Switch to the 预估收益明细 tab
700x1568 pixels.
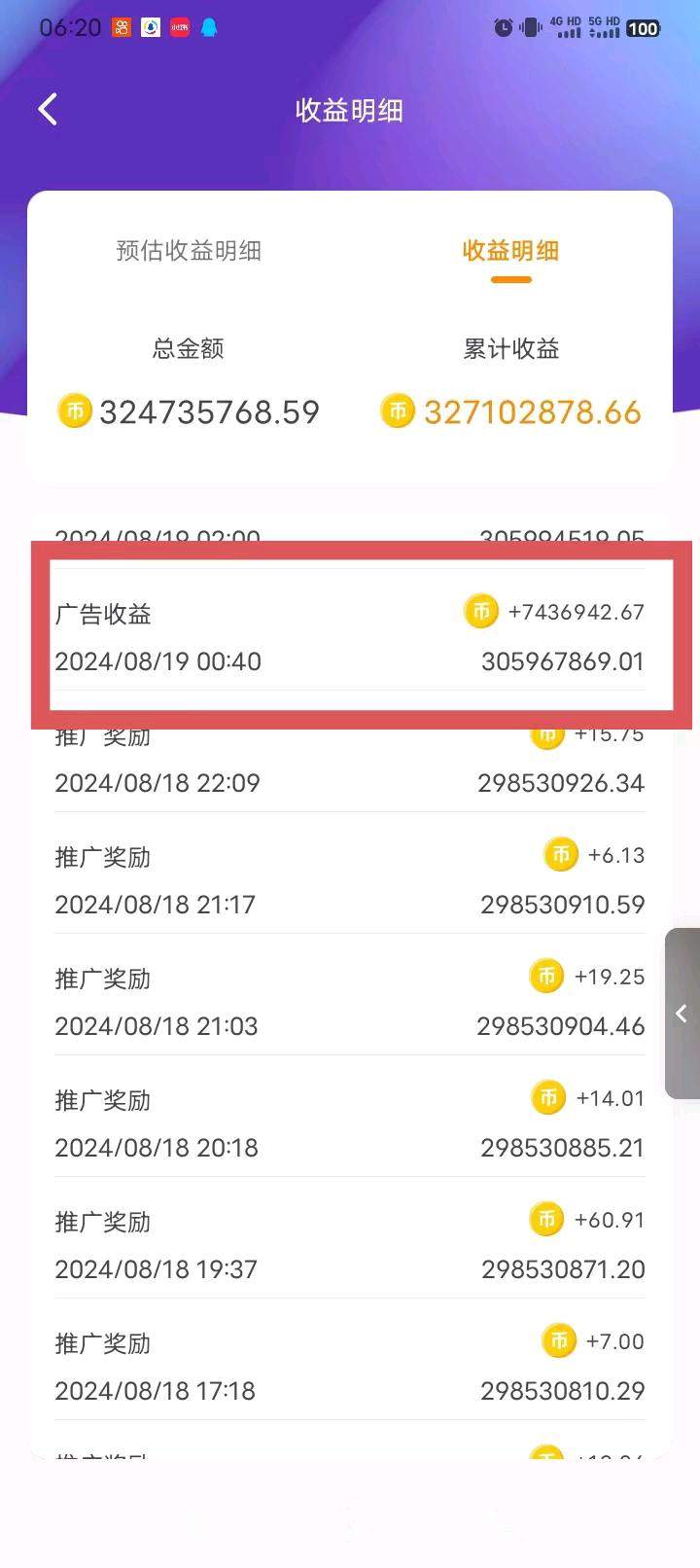click(189, 251)
